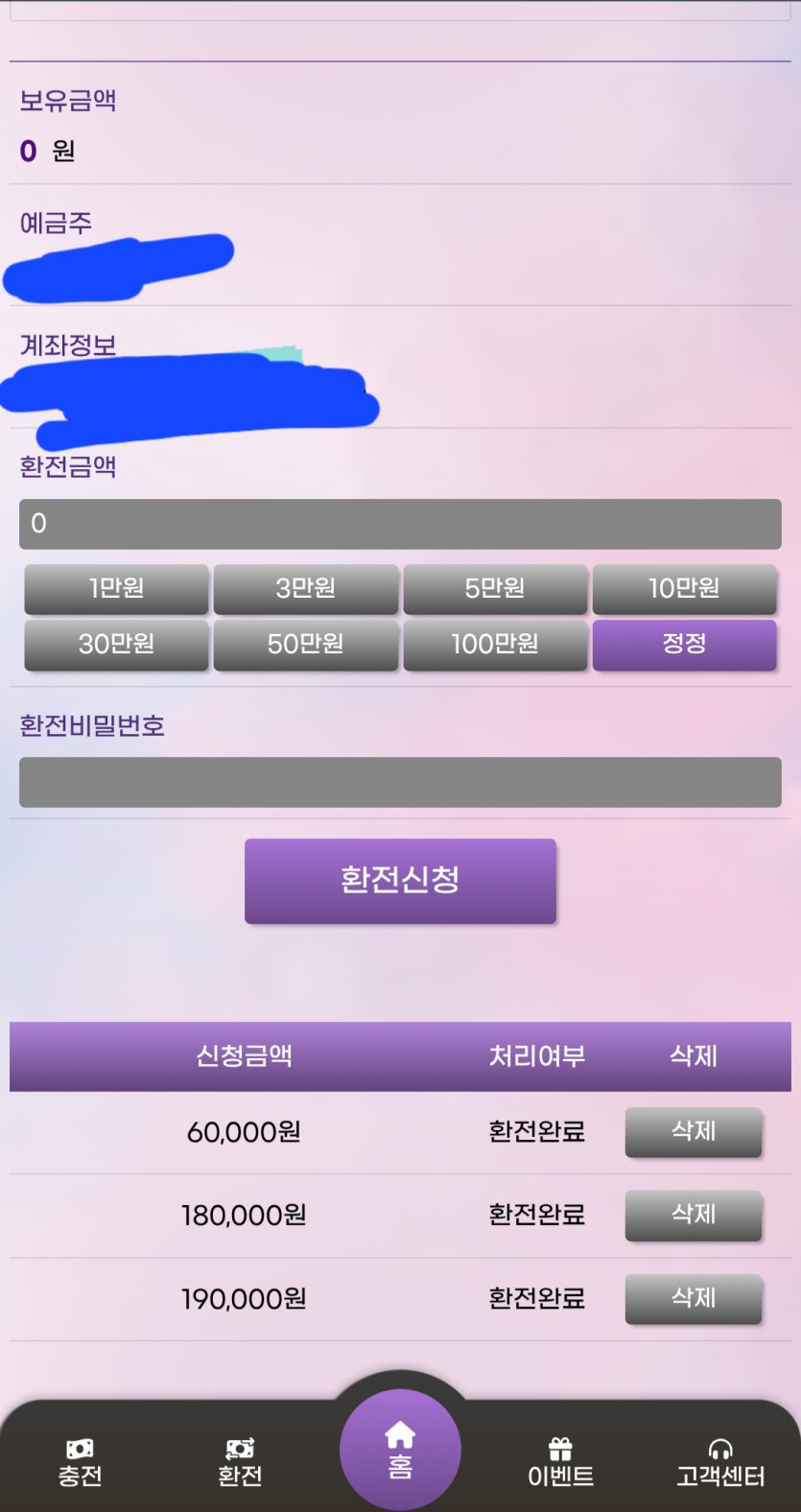801x1512 pixels.
Task: Open the 충전 tab
Action: (x=80, y=1462)
